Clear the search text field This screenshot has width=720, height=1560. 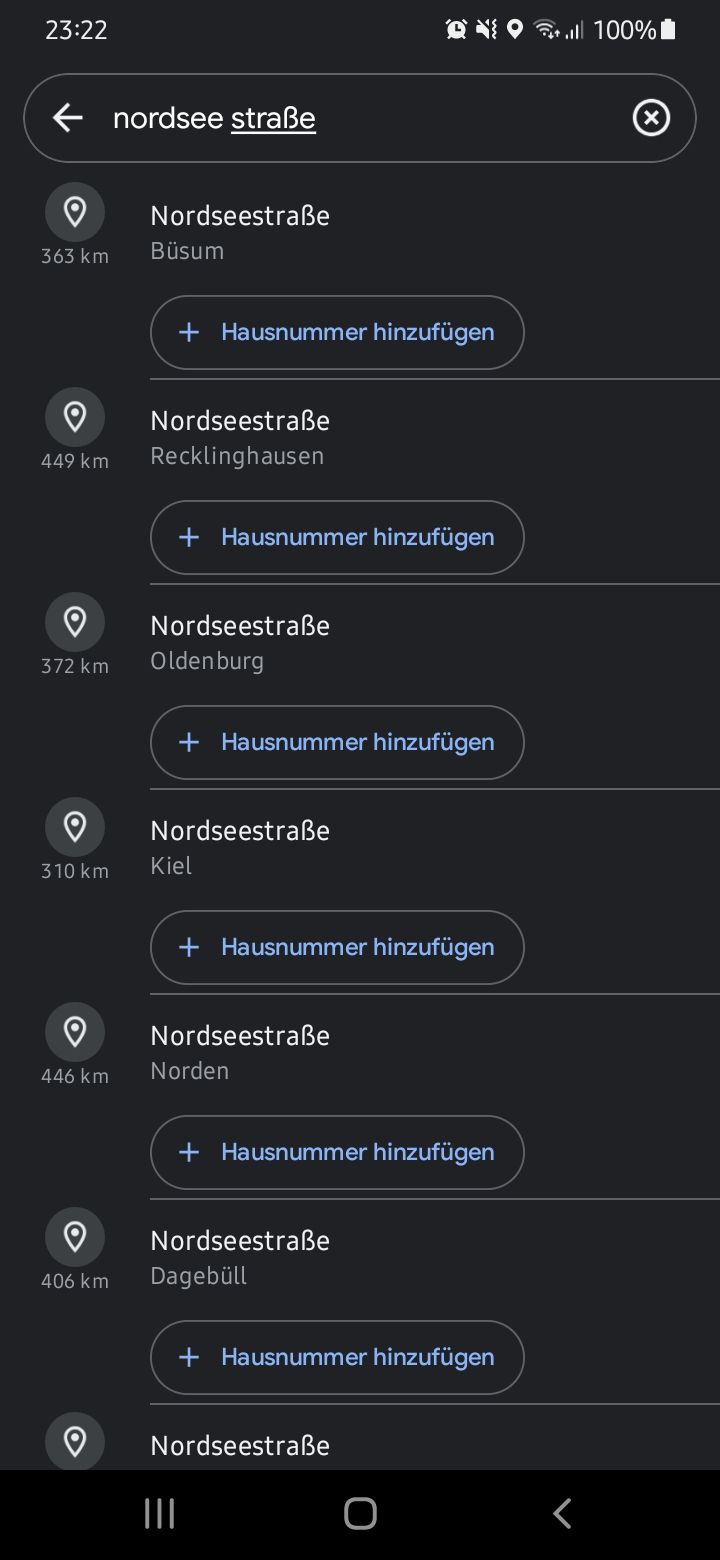coord(651,118)
